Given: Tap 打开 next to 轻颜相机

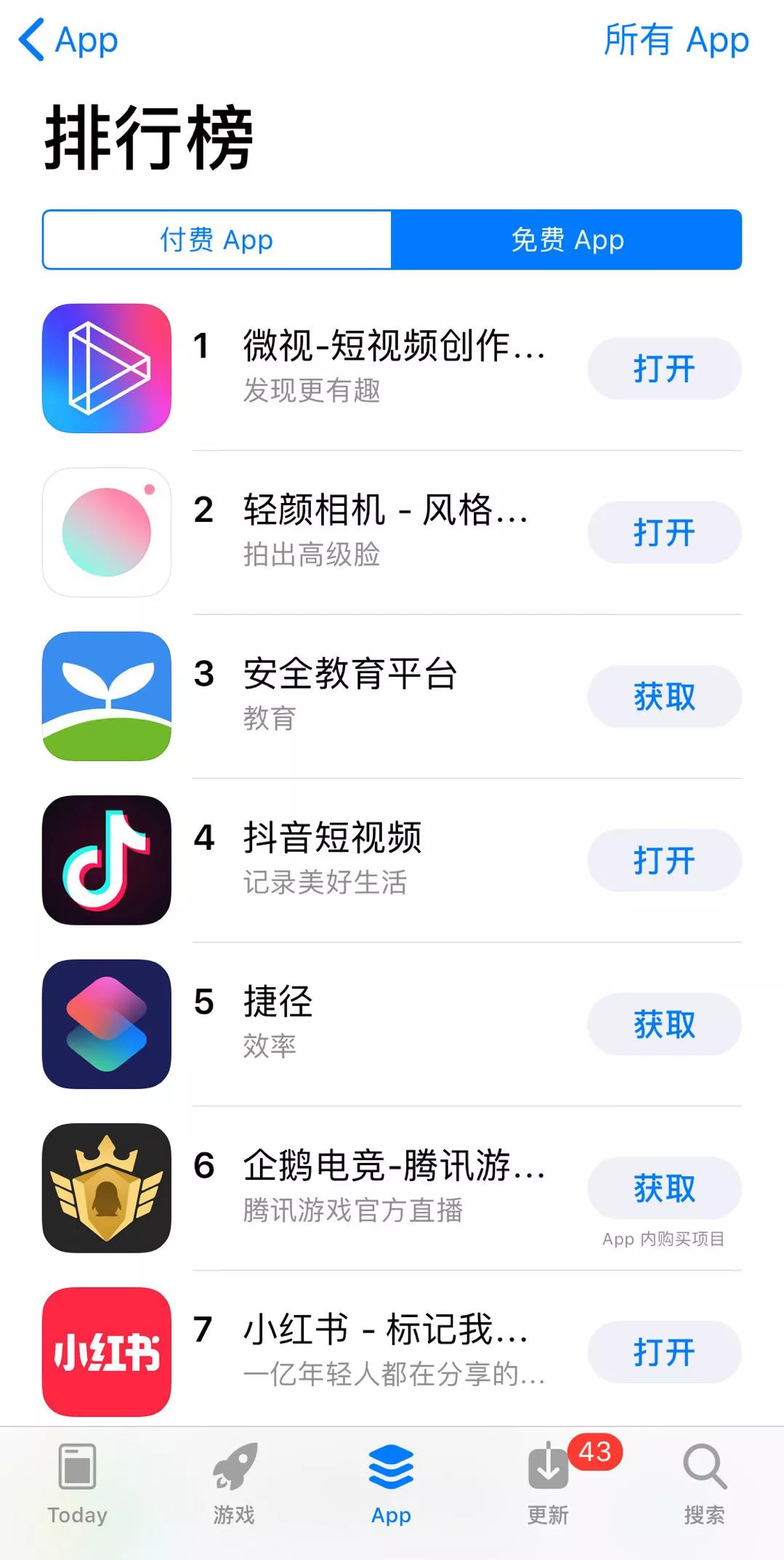Looking at the screenshot, I should [664, 532].
